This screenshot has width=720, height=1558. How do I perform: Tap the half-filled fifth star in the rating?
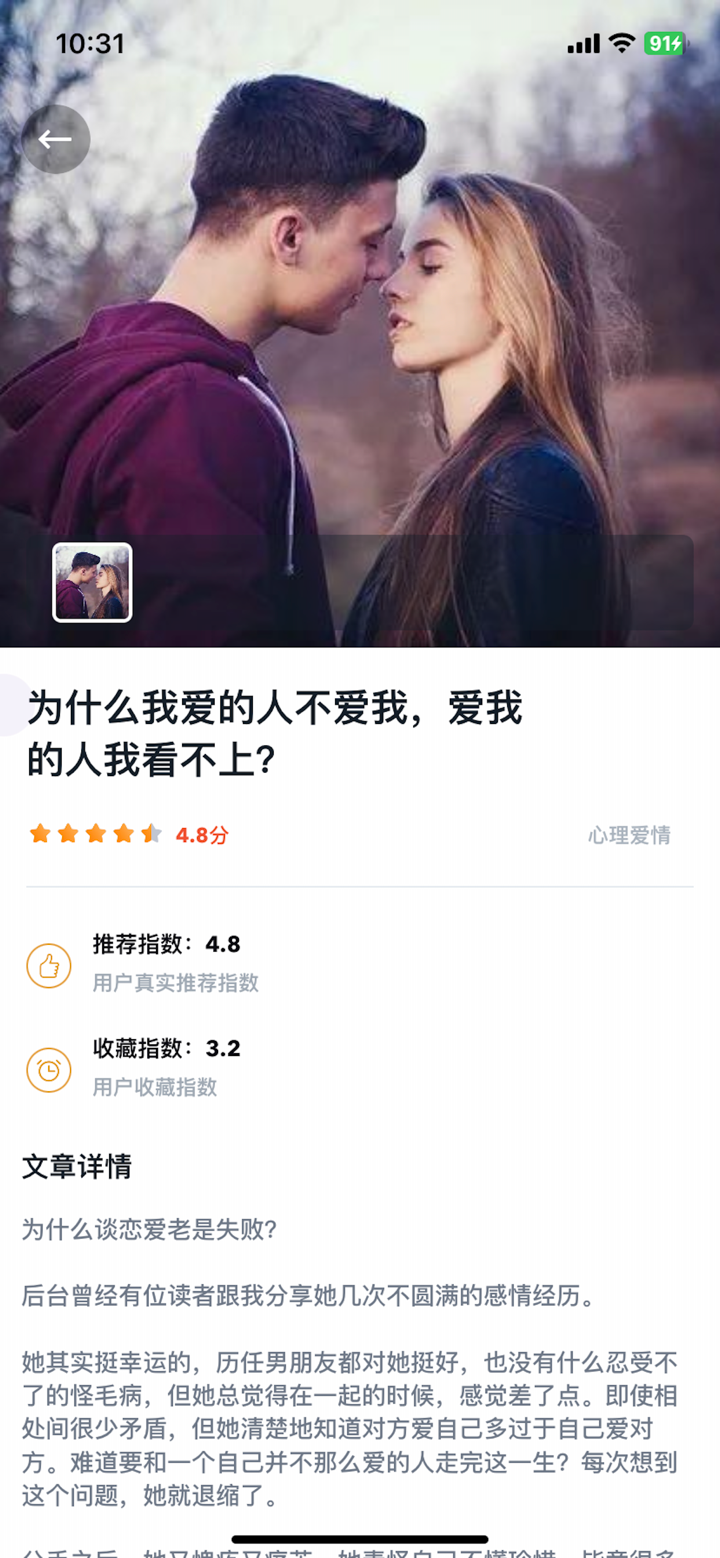tap(152, 833)
